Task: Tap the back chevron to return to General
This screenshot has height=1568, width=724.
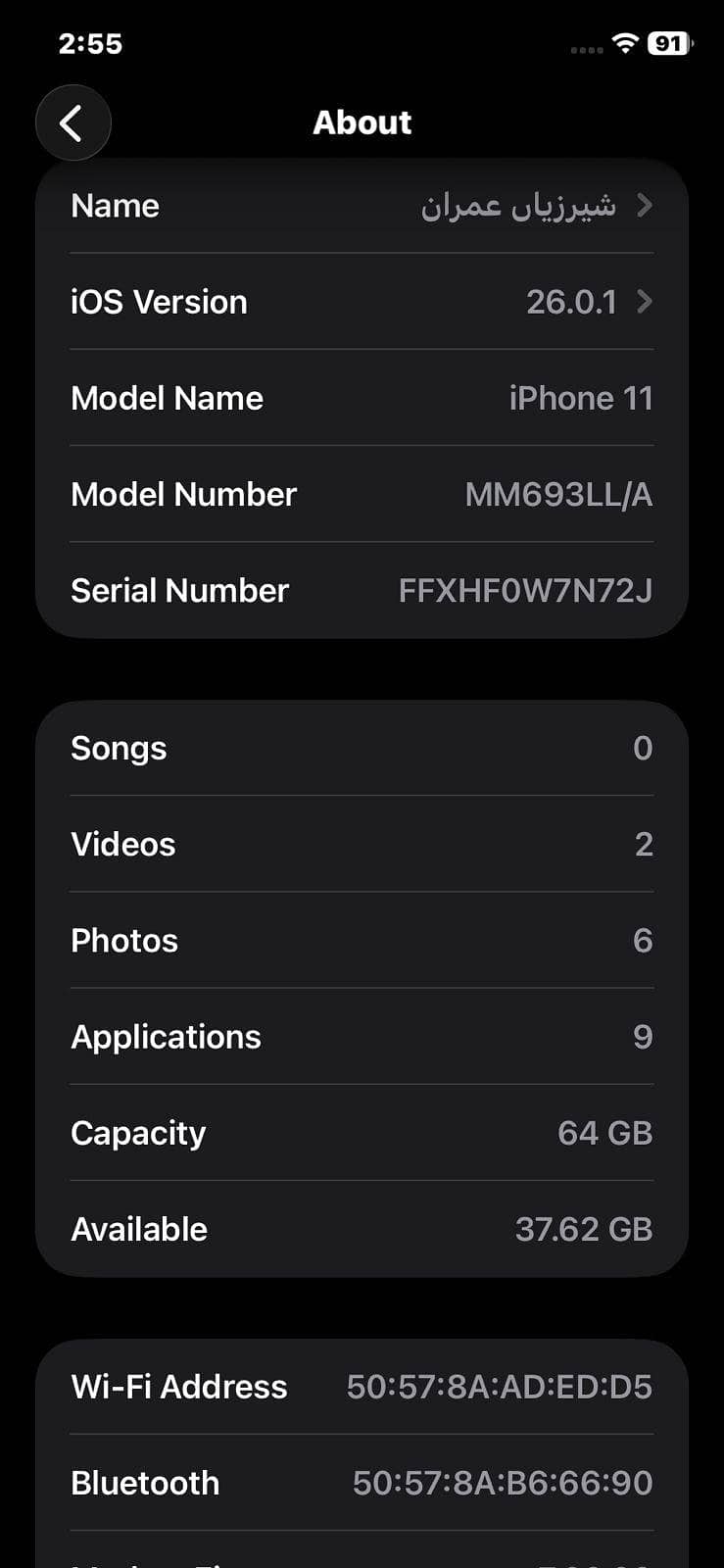Action: tap(73, 122)
